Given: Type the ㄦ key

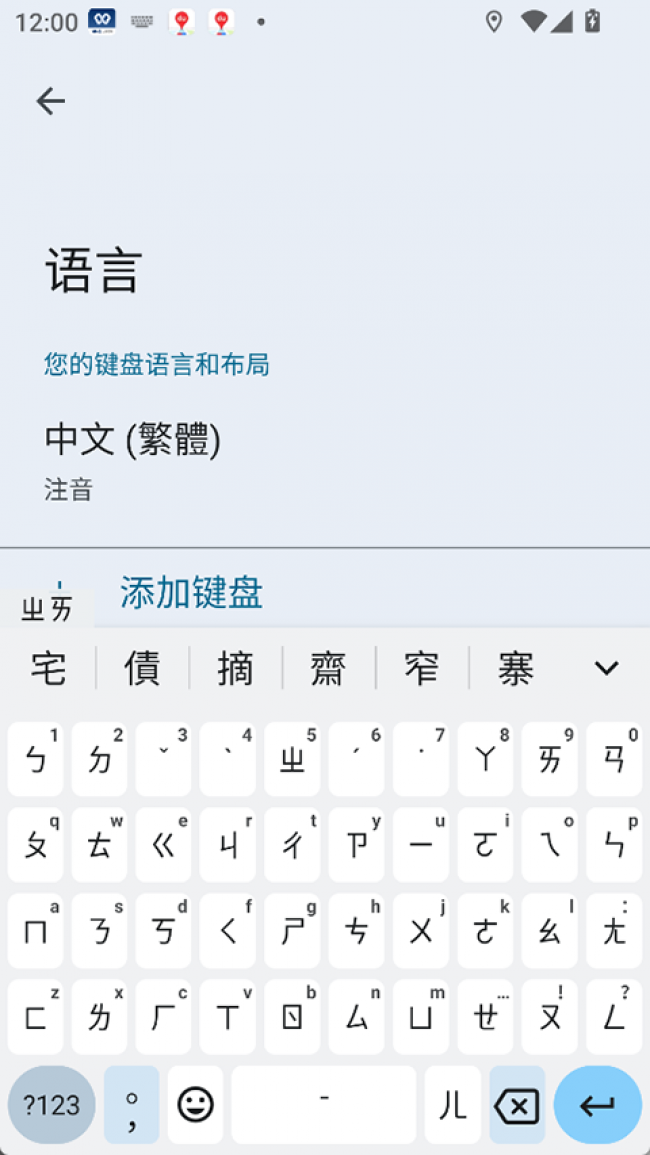Looking at the screenshot, I should 452,1105.
